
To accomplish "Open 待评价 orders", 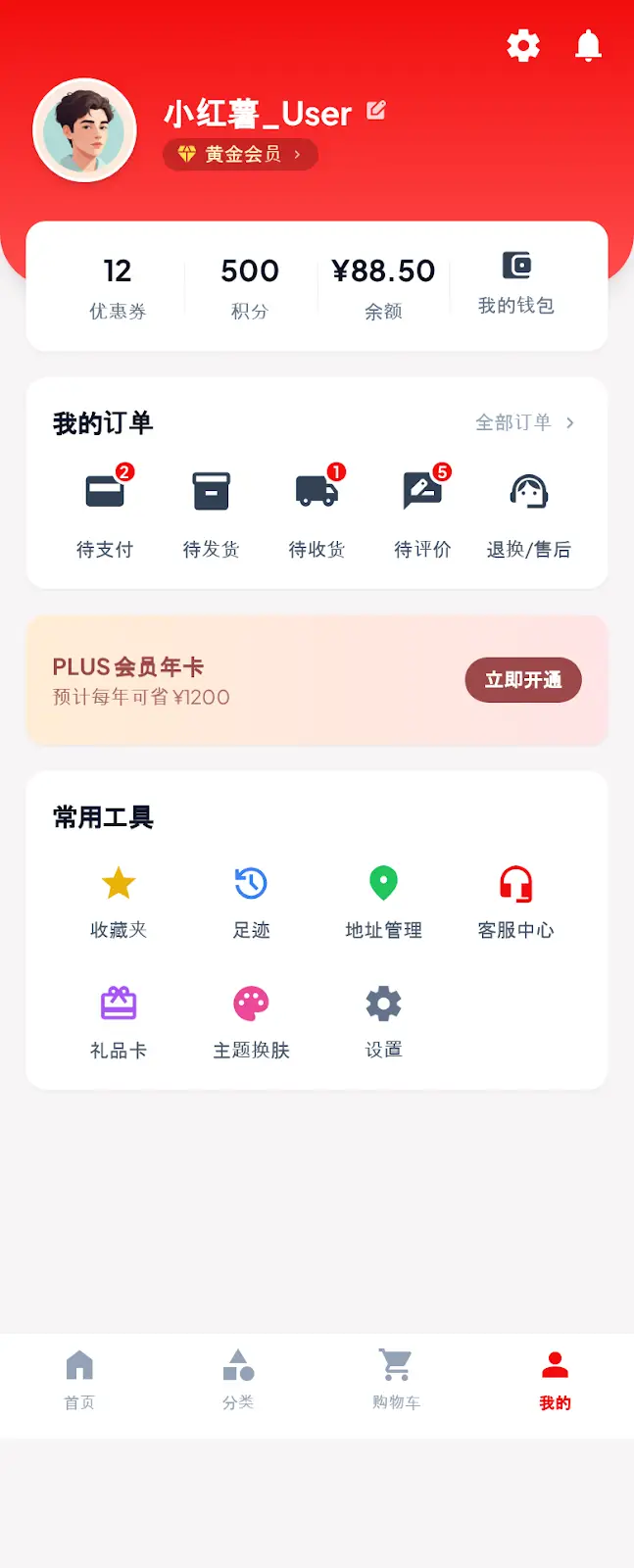I will point(422,512).
